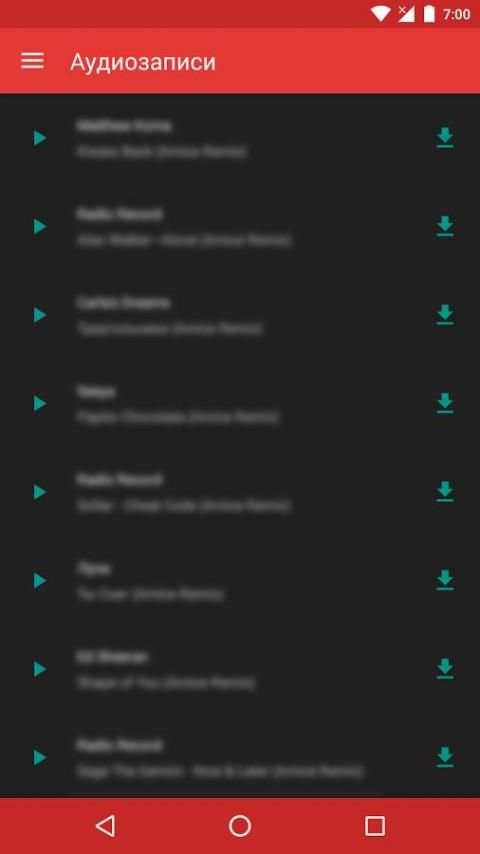Download Ed Sheeran's Shape of You
The height and width of the screenshot is (854, 480).
pos(445,669)
